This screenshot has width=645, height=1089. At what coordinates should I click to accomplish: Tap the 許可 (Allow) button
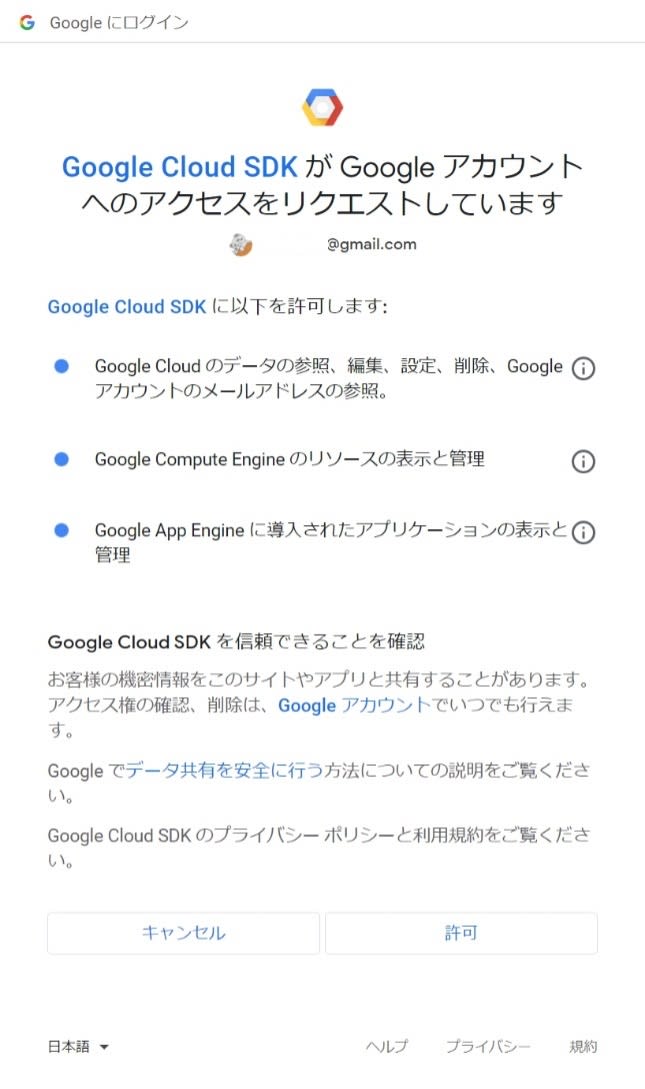point(461,933)
